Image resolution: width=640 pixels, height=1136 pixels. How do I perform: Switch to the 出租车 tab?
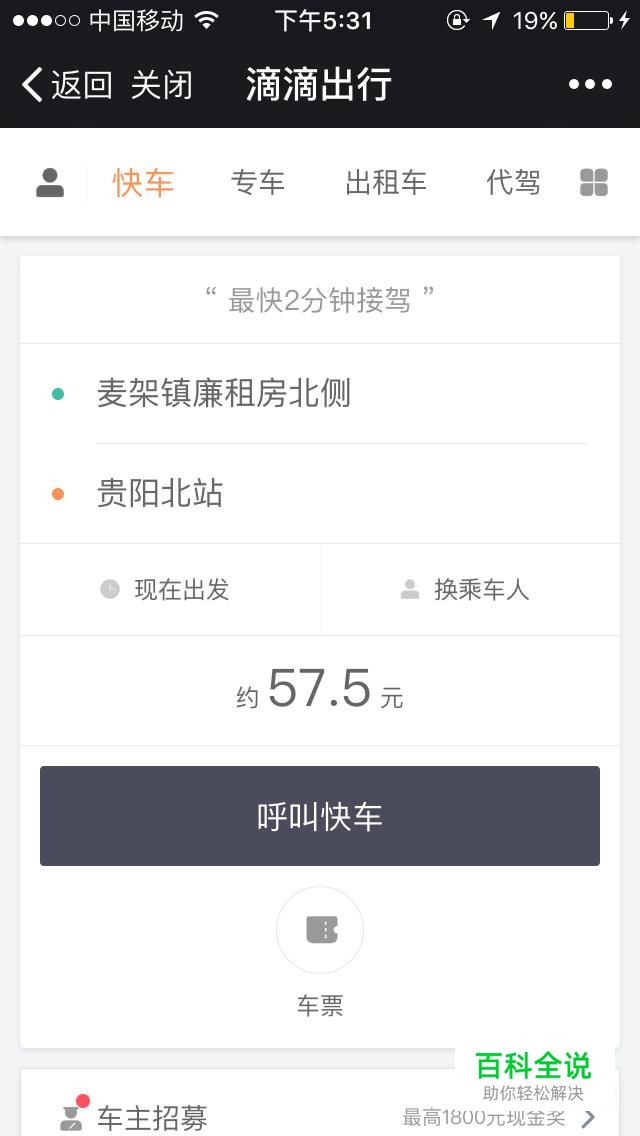coord(386,183)
